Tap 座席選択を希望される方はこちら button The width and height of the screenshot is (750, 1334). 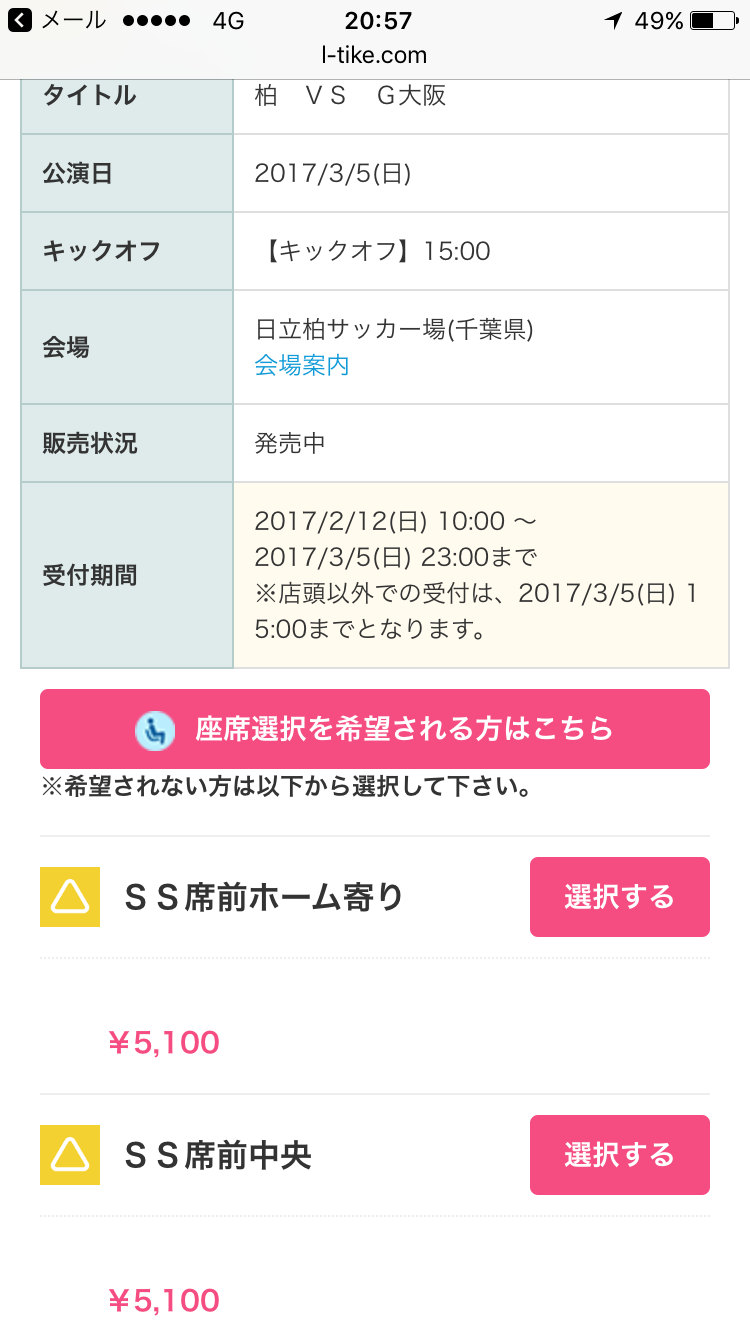375,729
